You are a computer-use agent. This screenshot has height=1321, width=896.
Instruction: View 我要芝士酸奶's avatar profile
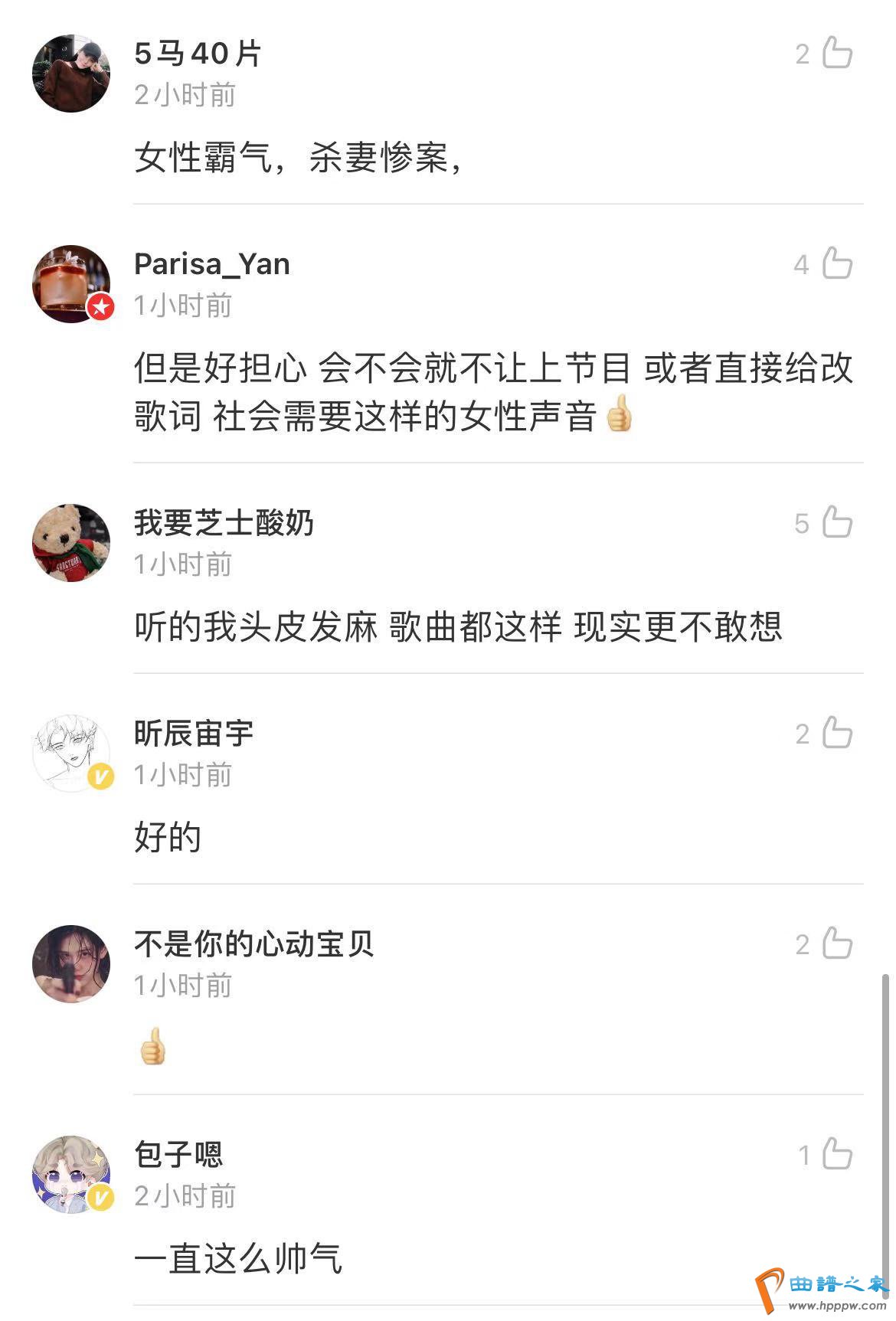(71, 542)
